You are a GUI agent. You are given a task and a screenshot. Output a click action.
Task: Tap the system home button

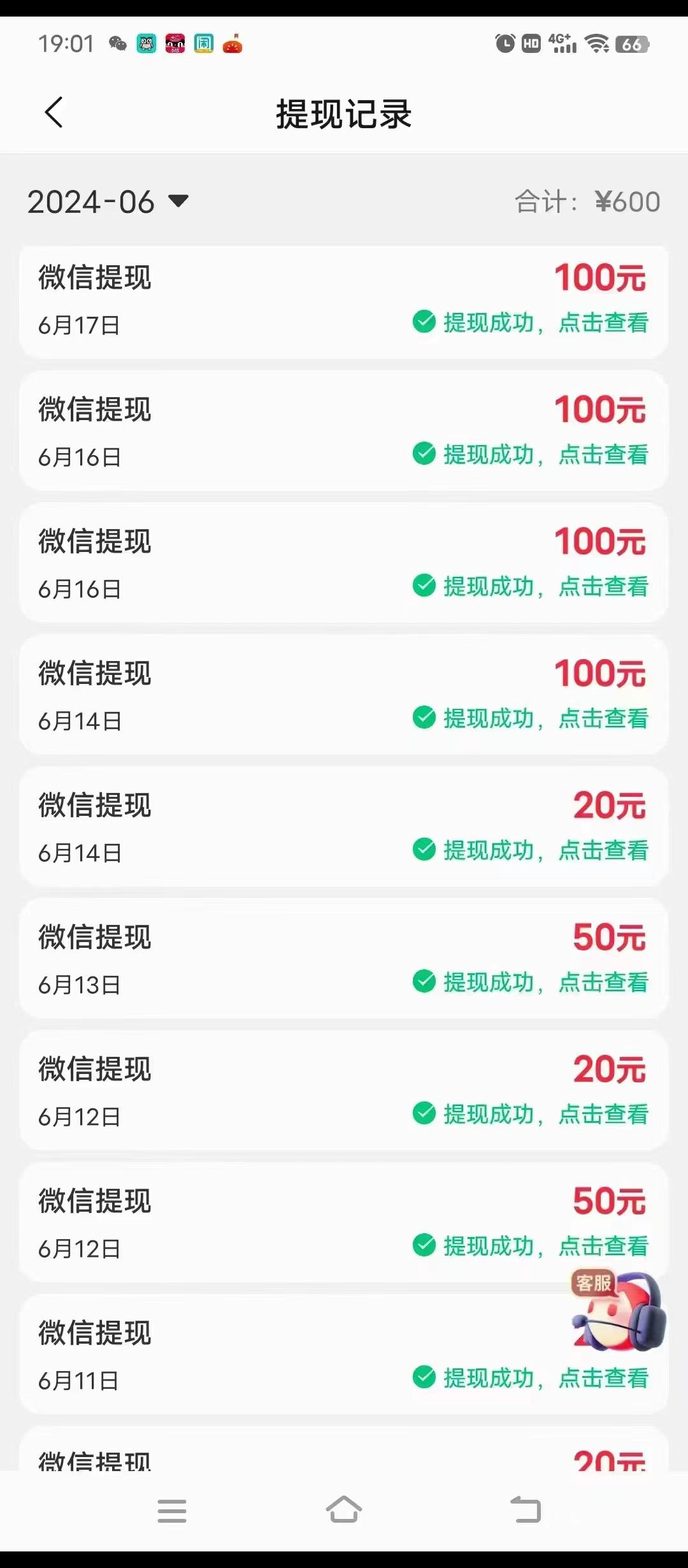(344, 1510)
